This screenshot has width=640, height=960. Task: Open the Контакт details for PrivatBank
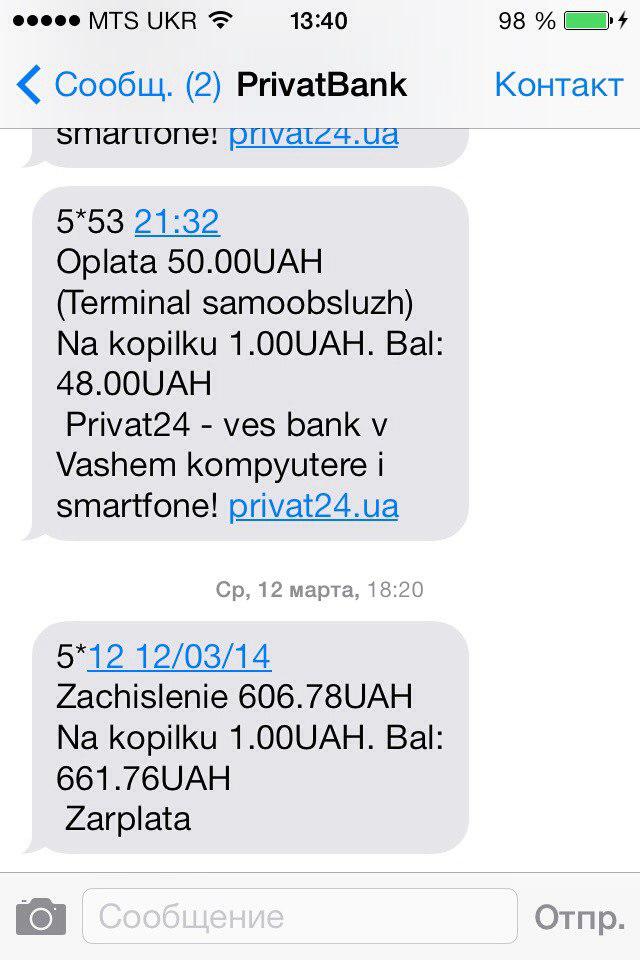(558, 85)
